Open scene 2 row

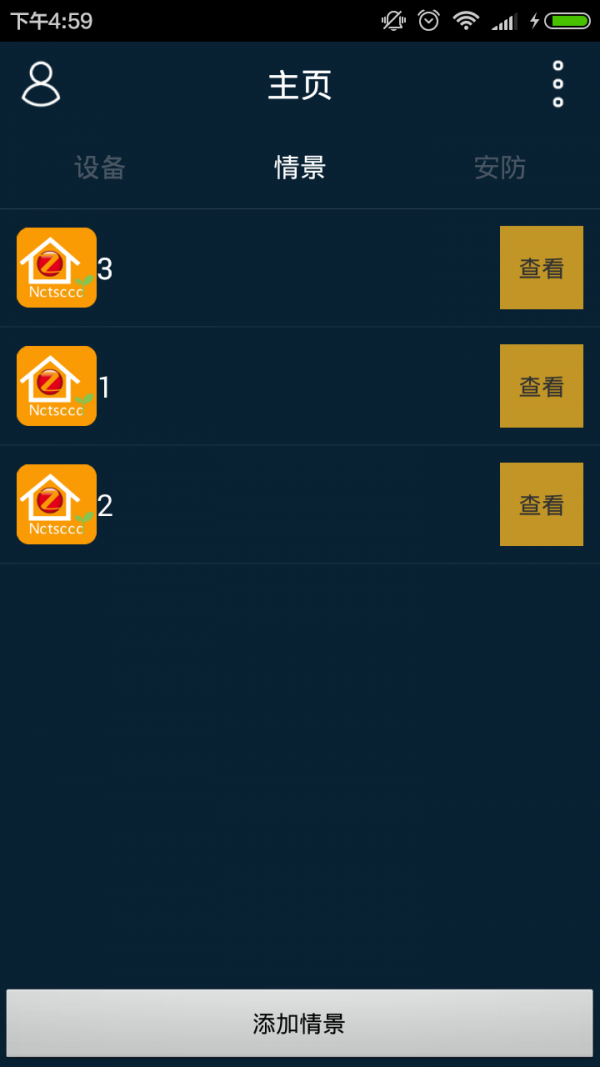point(250,505)
